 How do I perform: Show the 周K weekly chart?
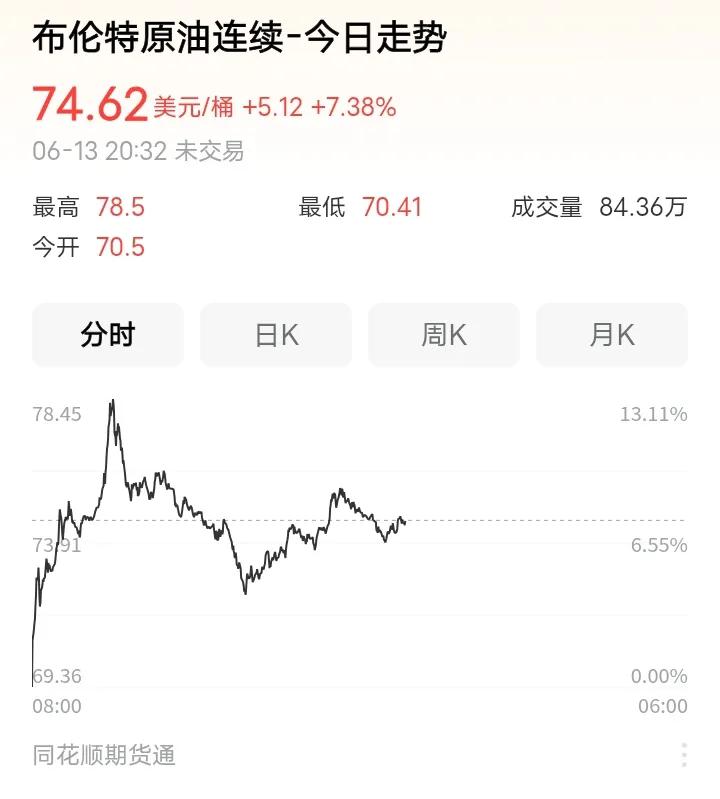coord(444,335)
